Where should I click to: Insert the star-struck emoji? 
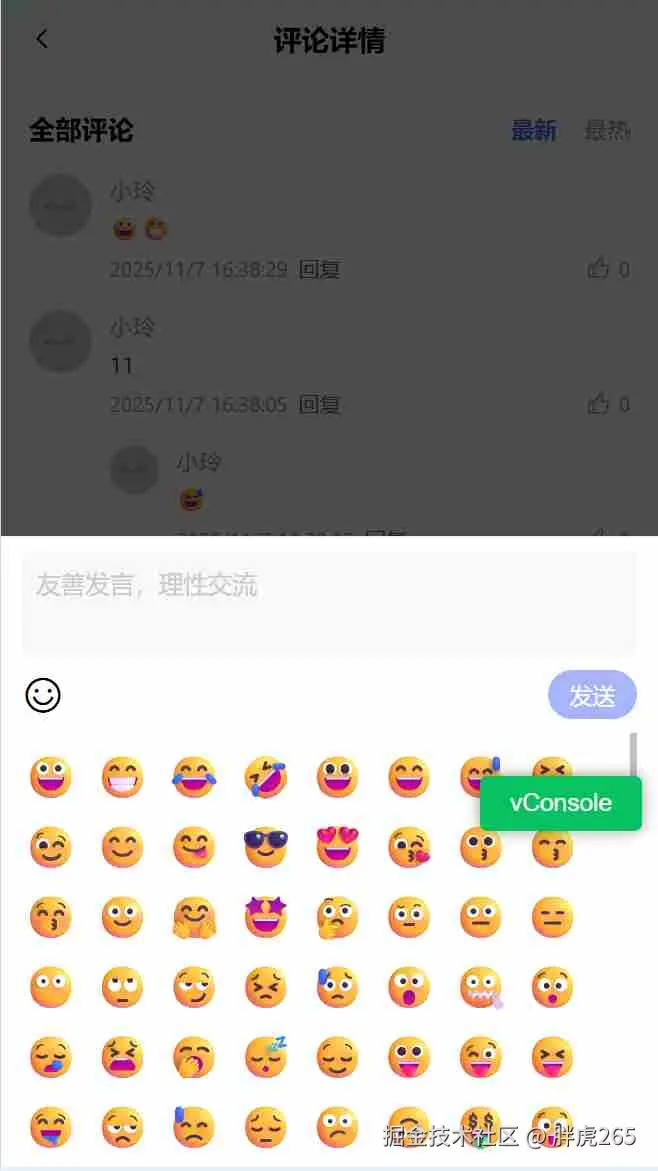(266, 917)
